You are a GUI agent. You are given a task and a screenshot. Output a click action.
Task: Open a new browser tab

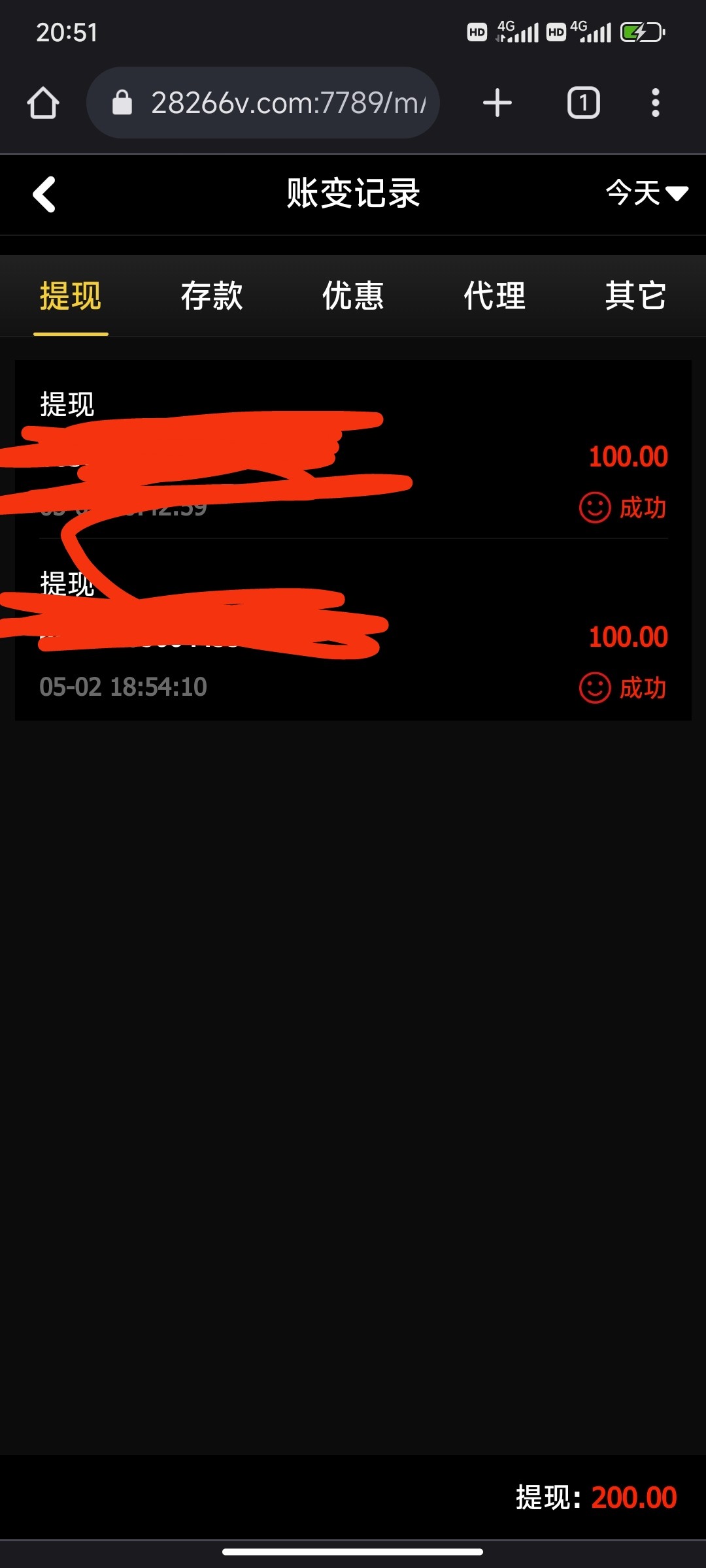pos(497,103)
